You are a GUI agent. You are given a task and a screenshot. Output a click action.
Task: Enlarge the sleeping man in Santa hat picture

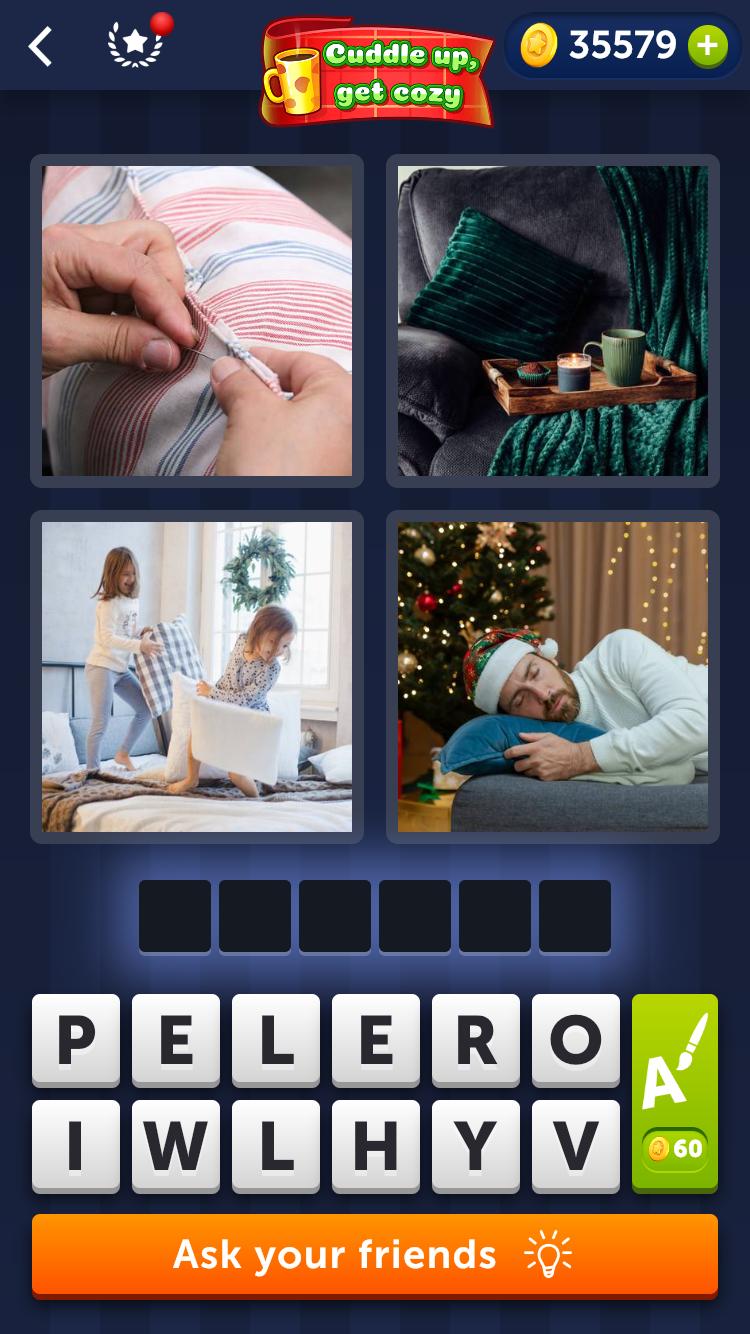coord(553,677)
